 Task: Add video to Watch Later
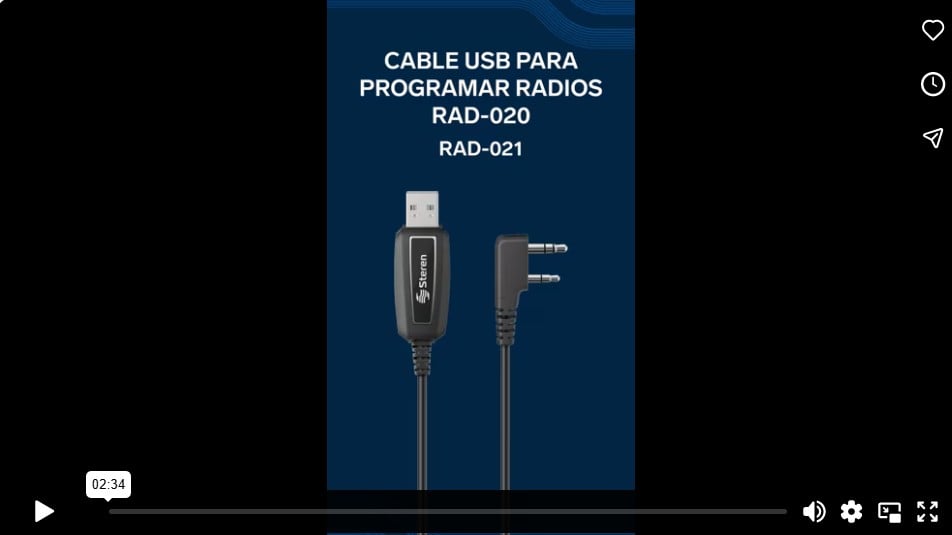pyautogui.click(x=932, y=84)
